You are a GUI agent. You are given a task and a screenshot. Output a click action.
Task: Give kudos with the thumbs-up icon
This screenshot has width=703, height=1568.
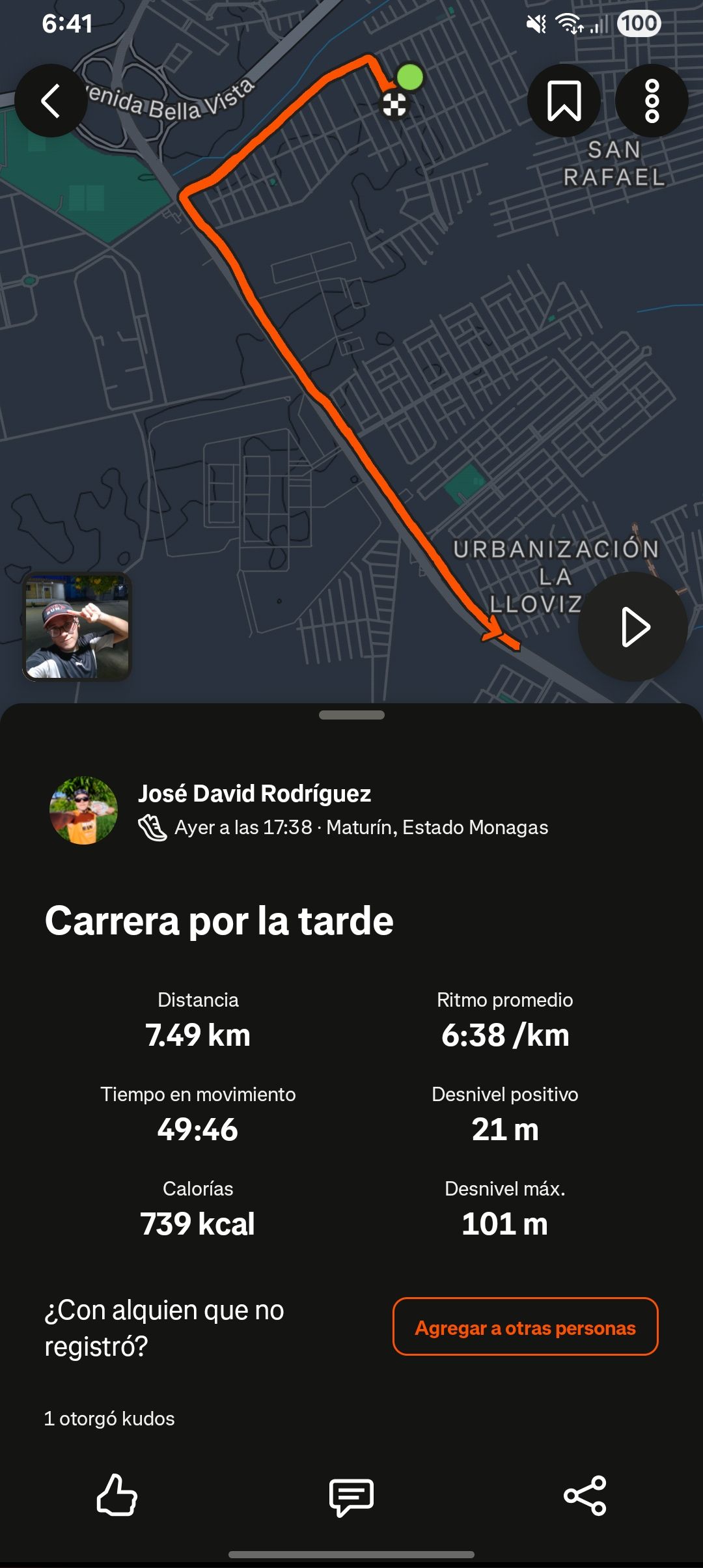coord(117,1496)
